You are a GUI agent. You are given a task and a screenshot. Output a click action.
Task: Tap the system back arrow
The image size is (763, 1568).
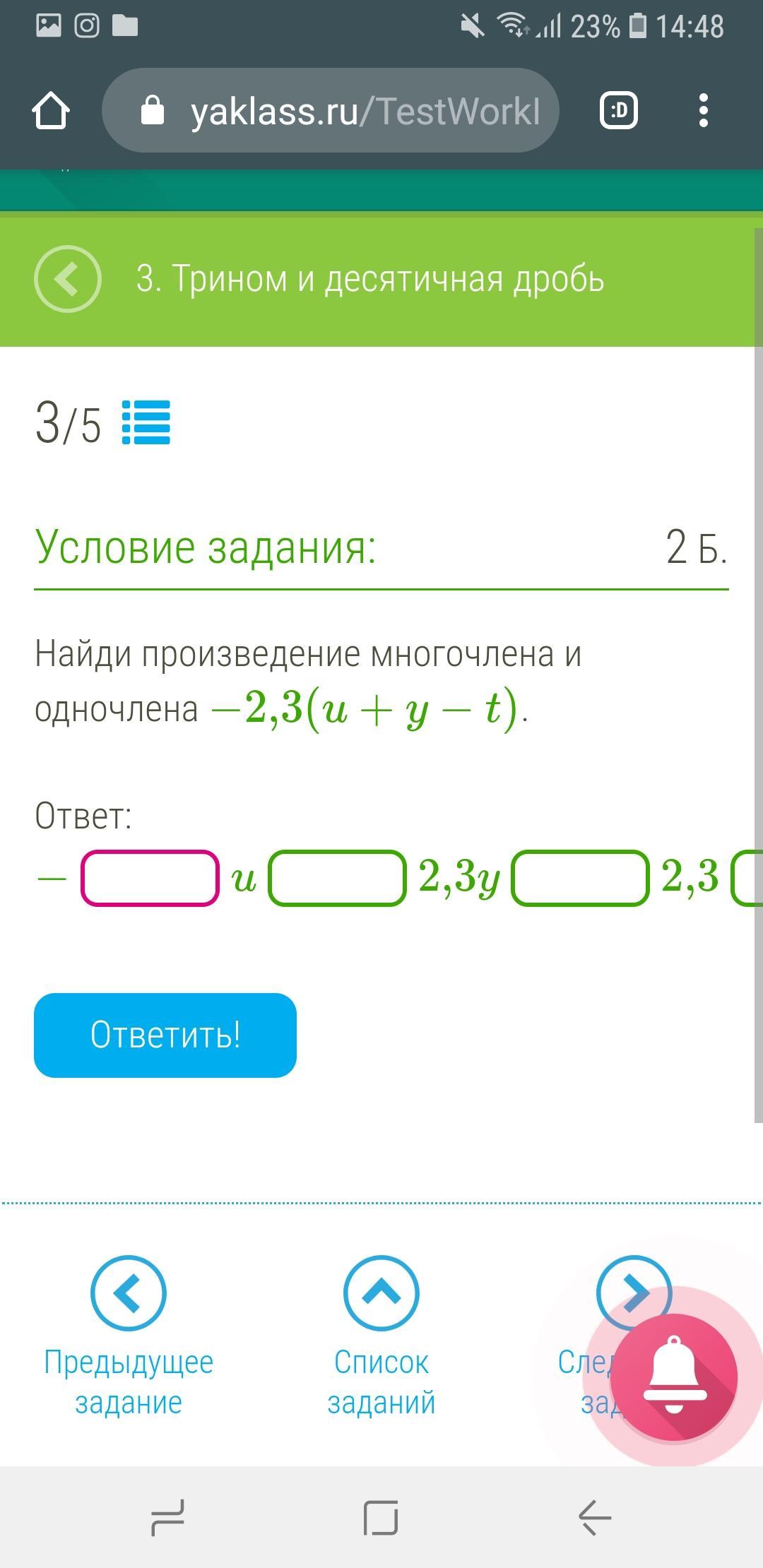595,1517
